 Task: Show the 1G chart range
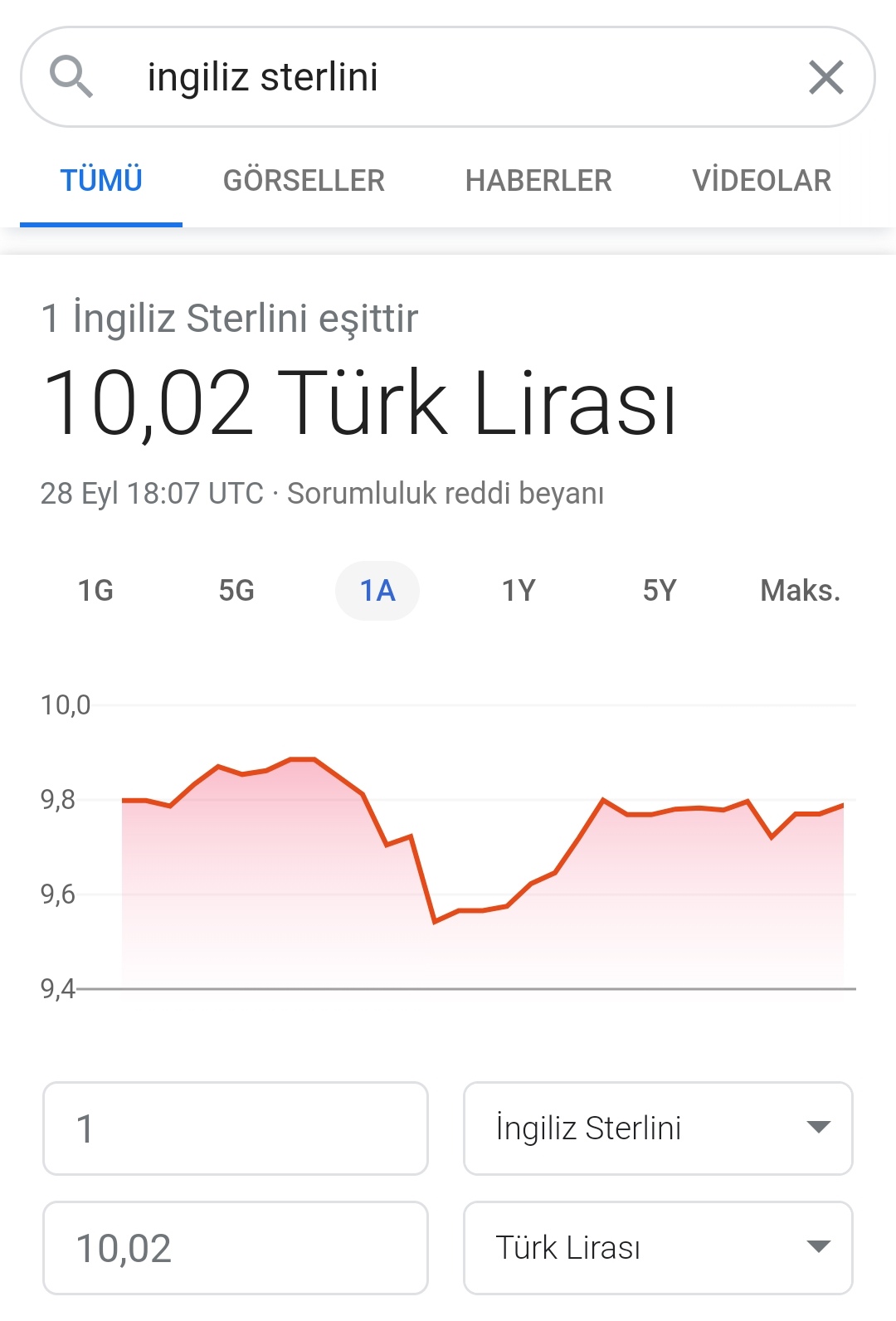(95, 591)
